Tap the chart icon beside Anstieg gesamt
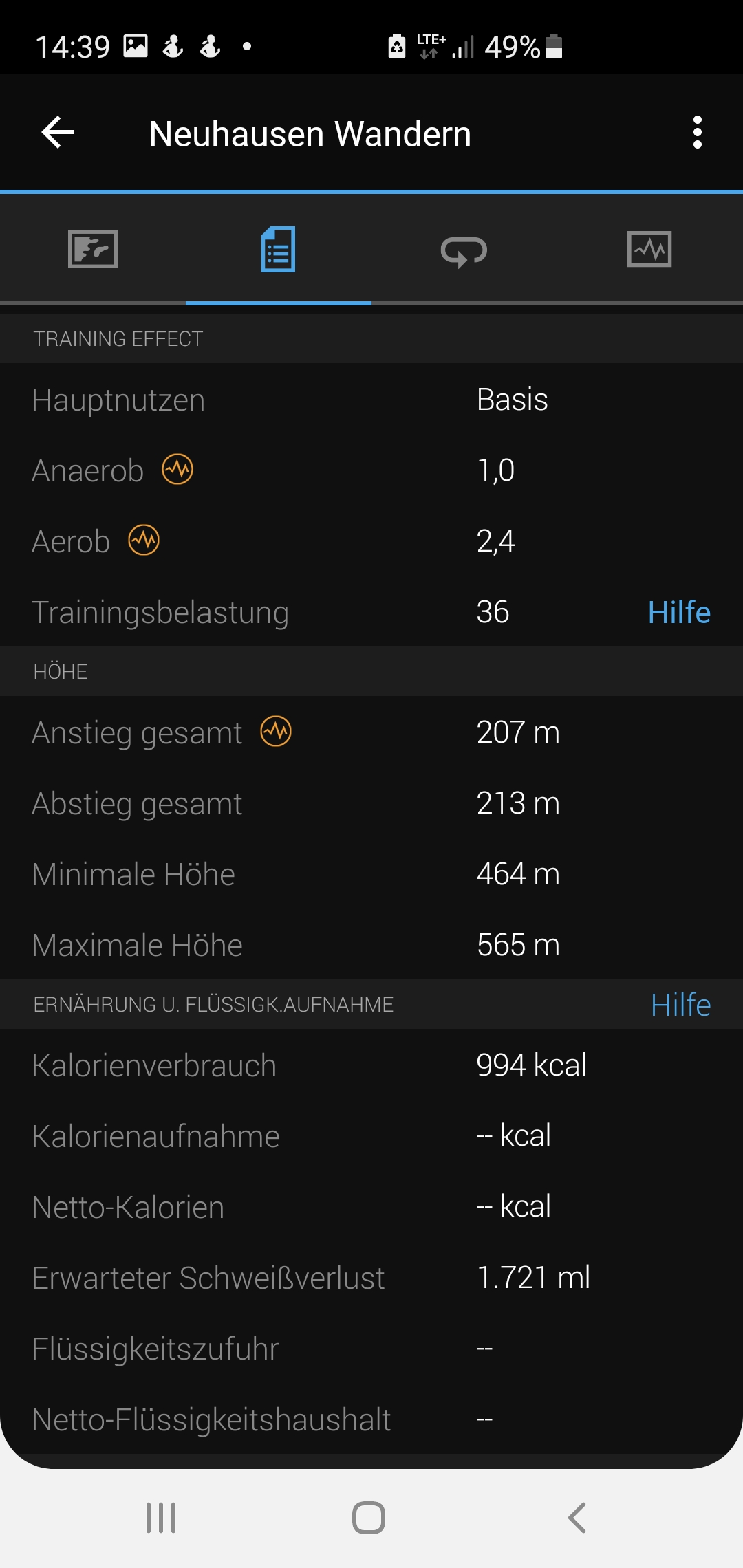 pos(276,731)
